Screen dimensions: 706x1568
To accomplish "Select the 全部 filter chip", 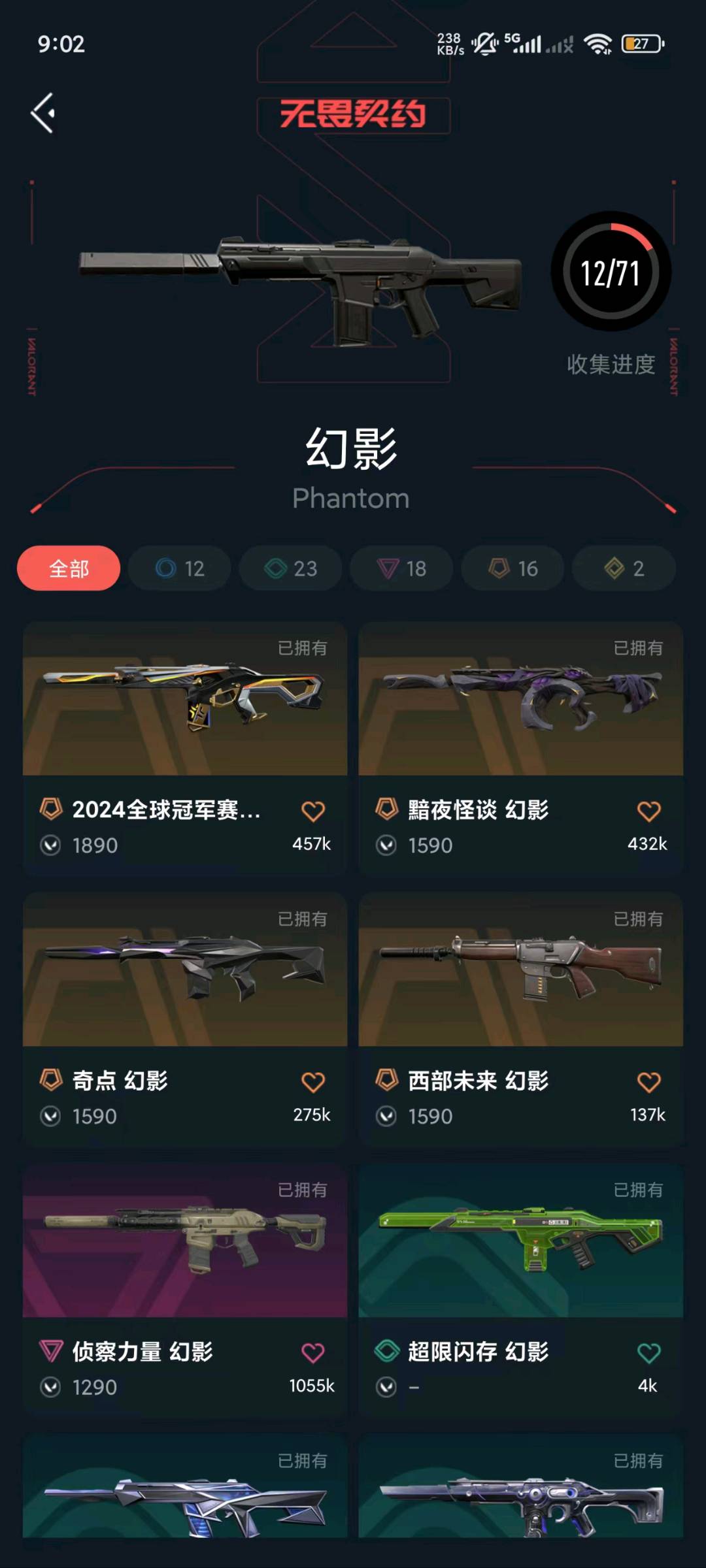I will click(69, 568).
